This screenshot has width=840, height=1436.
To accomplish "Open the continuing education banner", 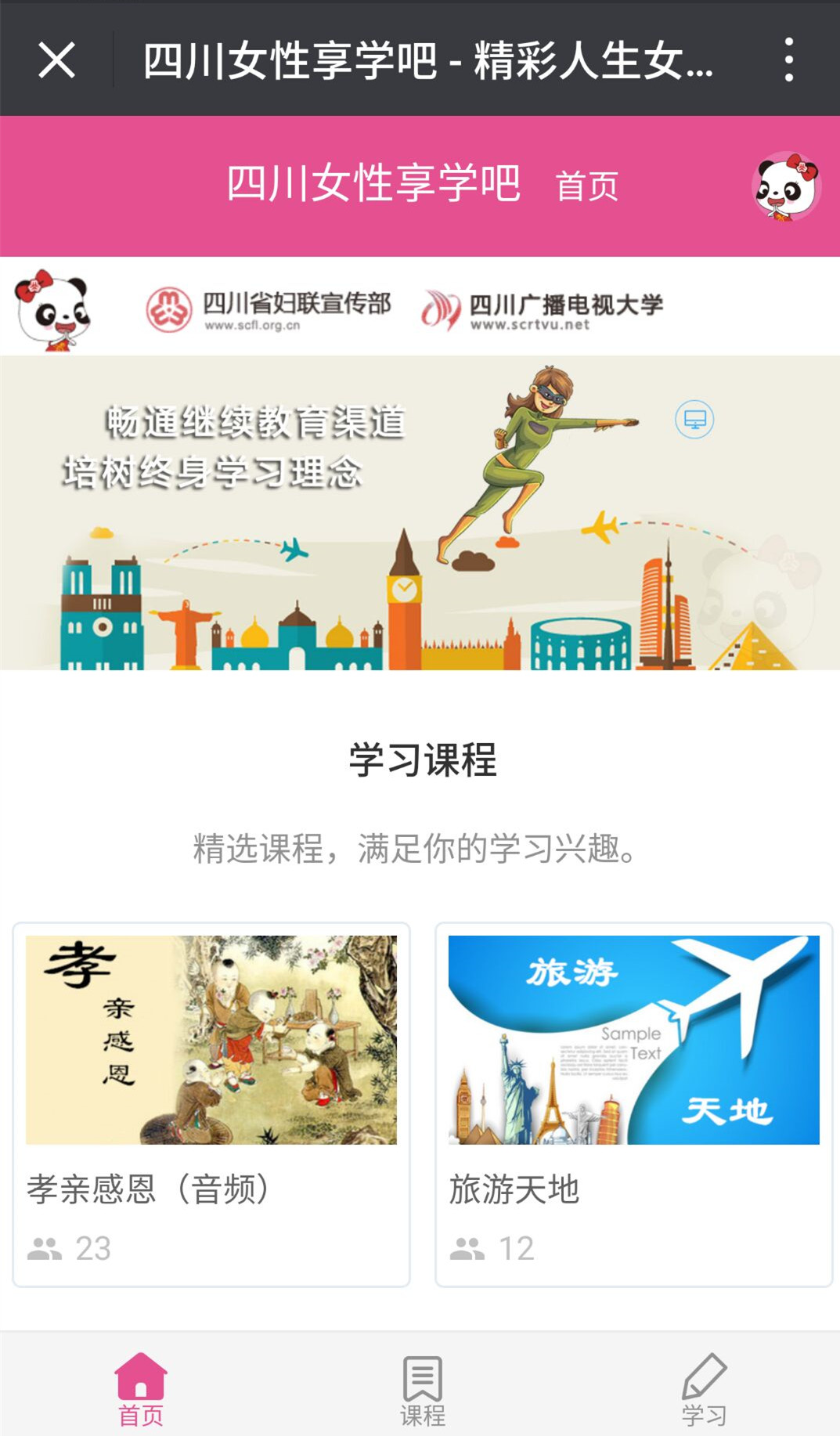I will pyautogui.click(x=420, y=513).
